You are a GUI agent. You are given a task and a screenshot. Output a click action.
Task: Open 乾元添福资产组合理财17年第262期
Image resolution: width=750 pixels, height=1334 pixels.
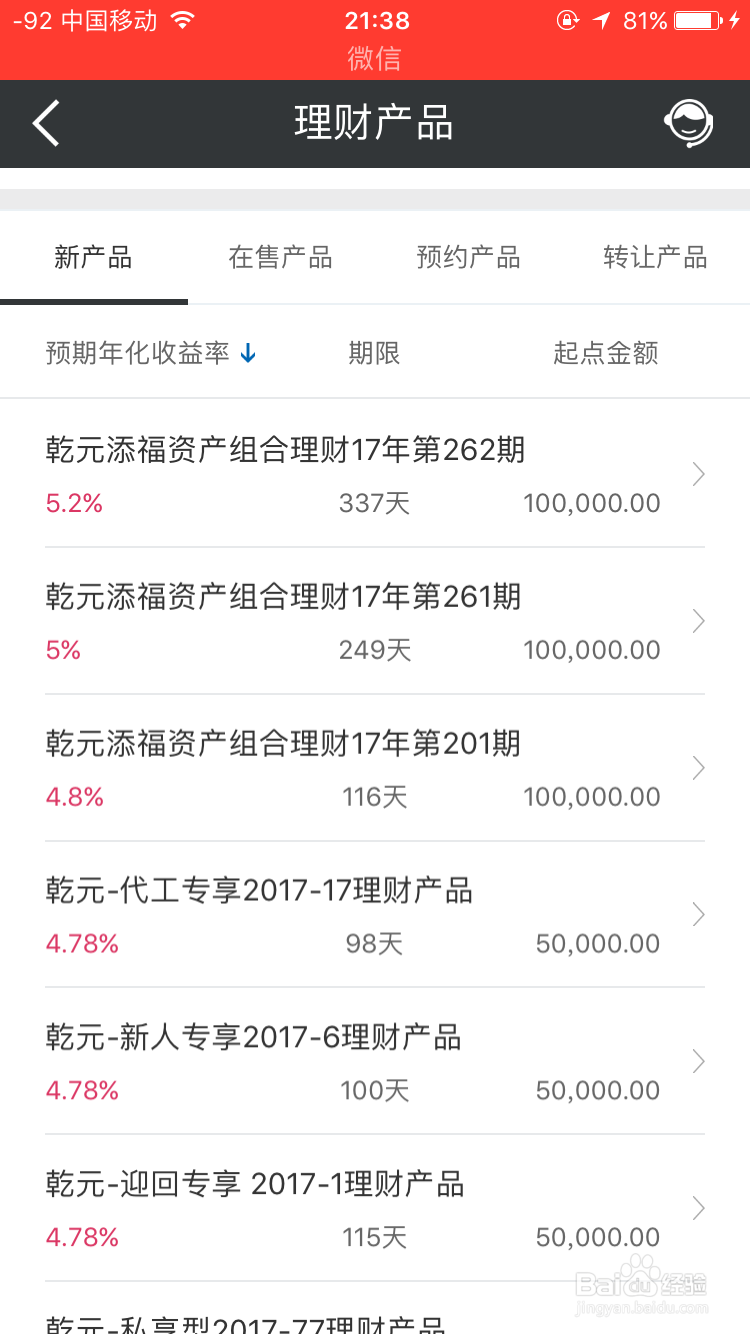click(x=375, y=474)
